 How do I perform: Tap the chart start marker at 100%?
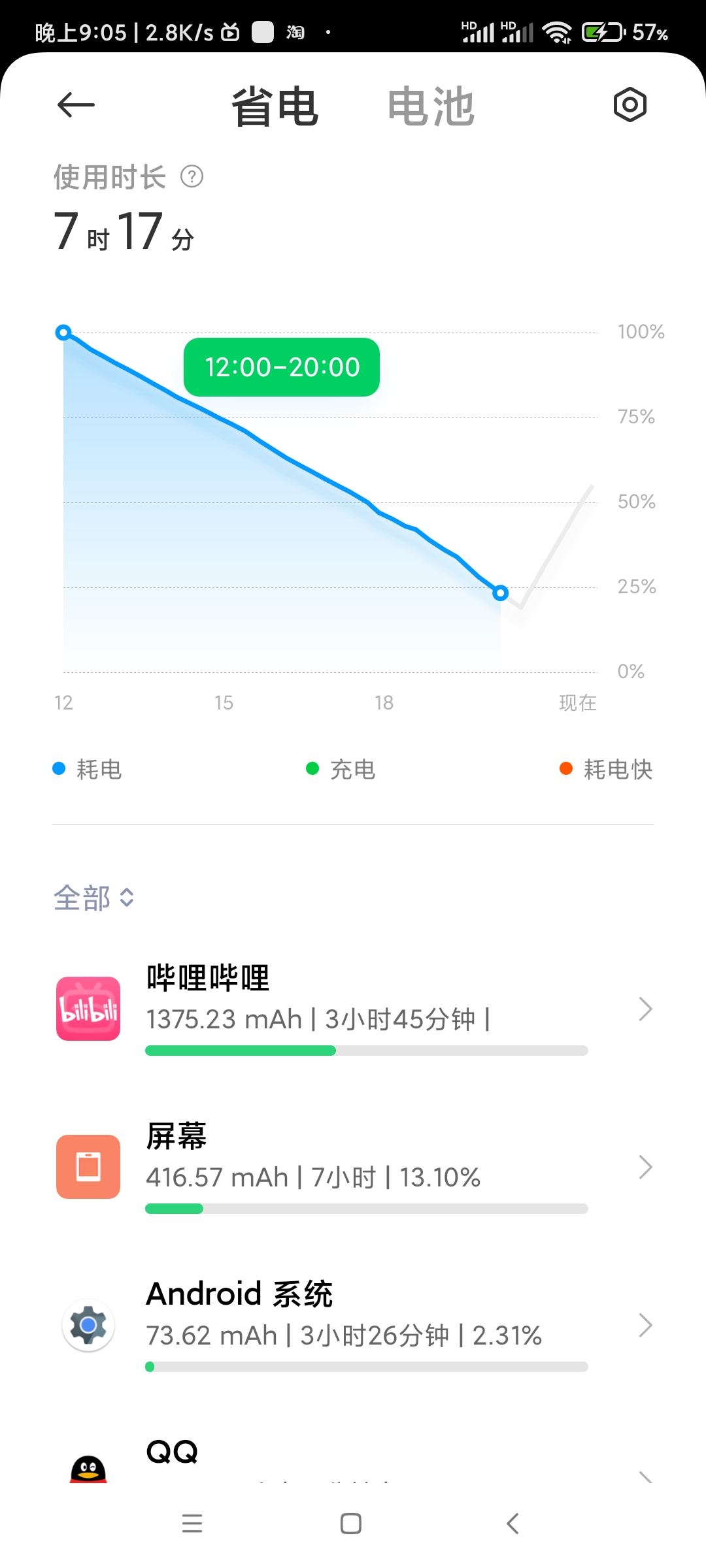[63, 333]
